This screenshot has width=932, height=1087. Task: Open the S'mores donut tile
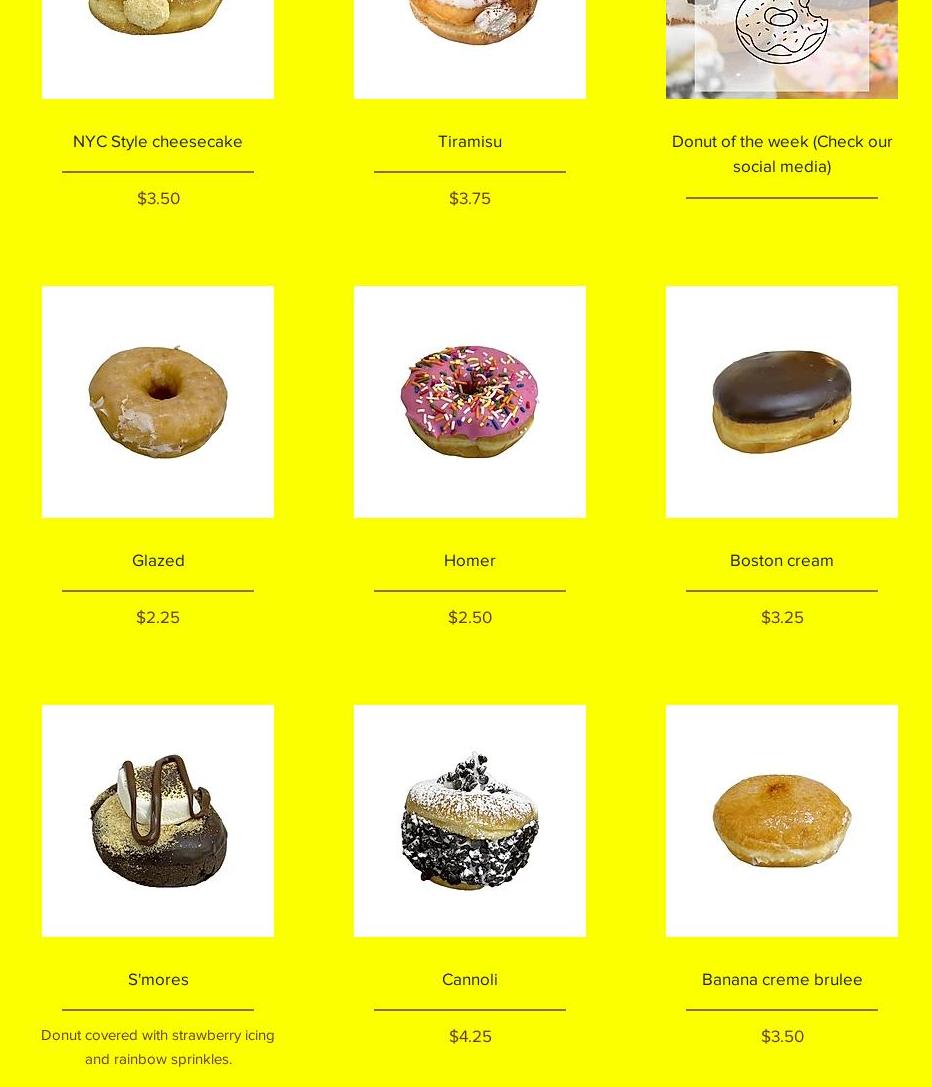[x=158, y=820]
